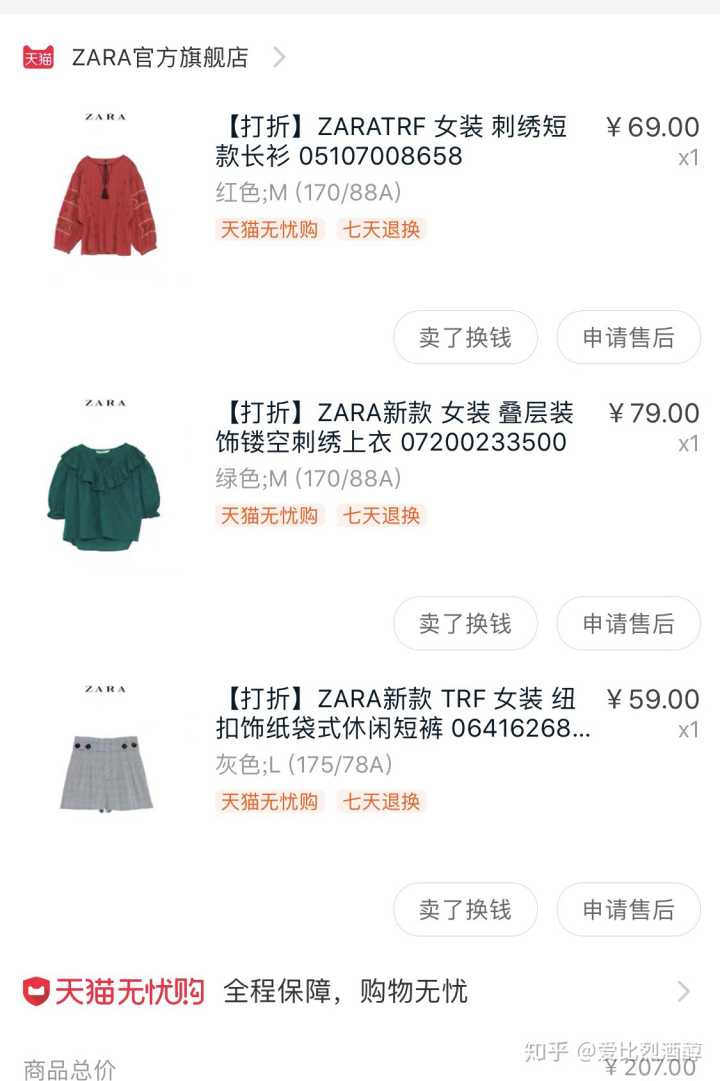Open the red 刺绣短款长衫 product
Viewport: 720px width, 1081px height.
pos(390,141)
